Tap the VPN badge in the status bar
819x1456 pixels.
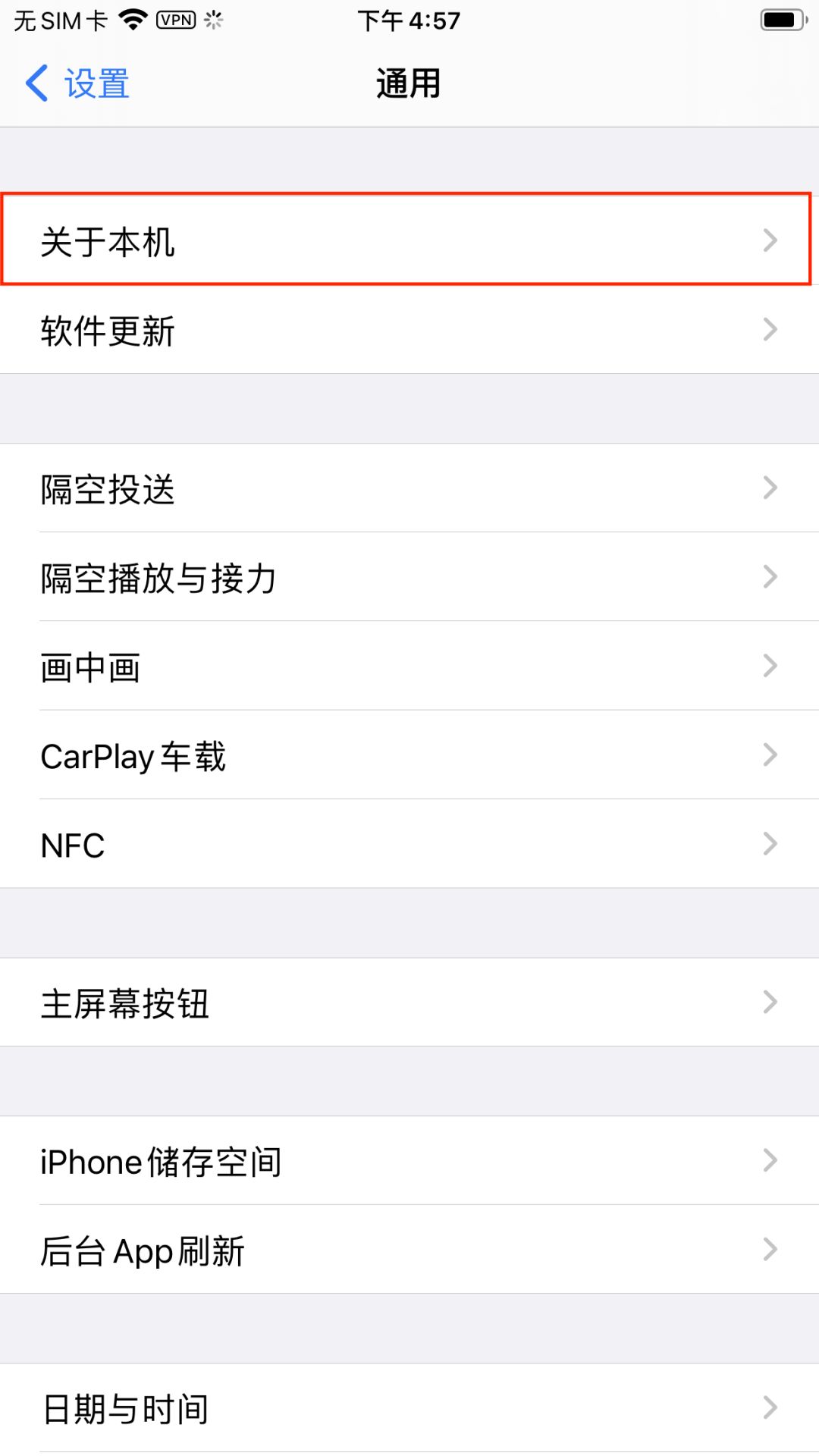tap(177, 20)
